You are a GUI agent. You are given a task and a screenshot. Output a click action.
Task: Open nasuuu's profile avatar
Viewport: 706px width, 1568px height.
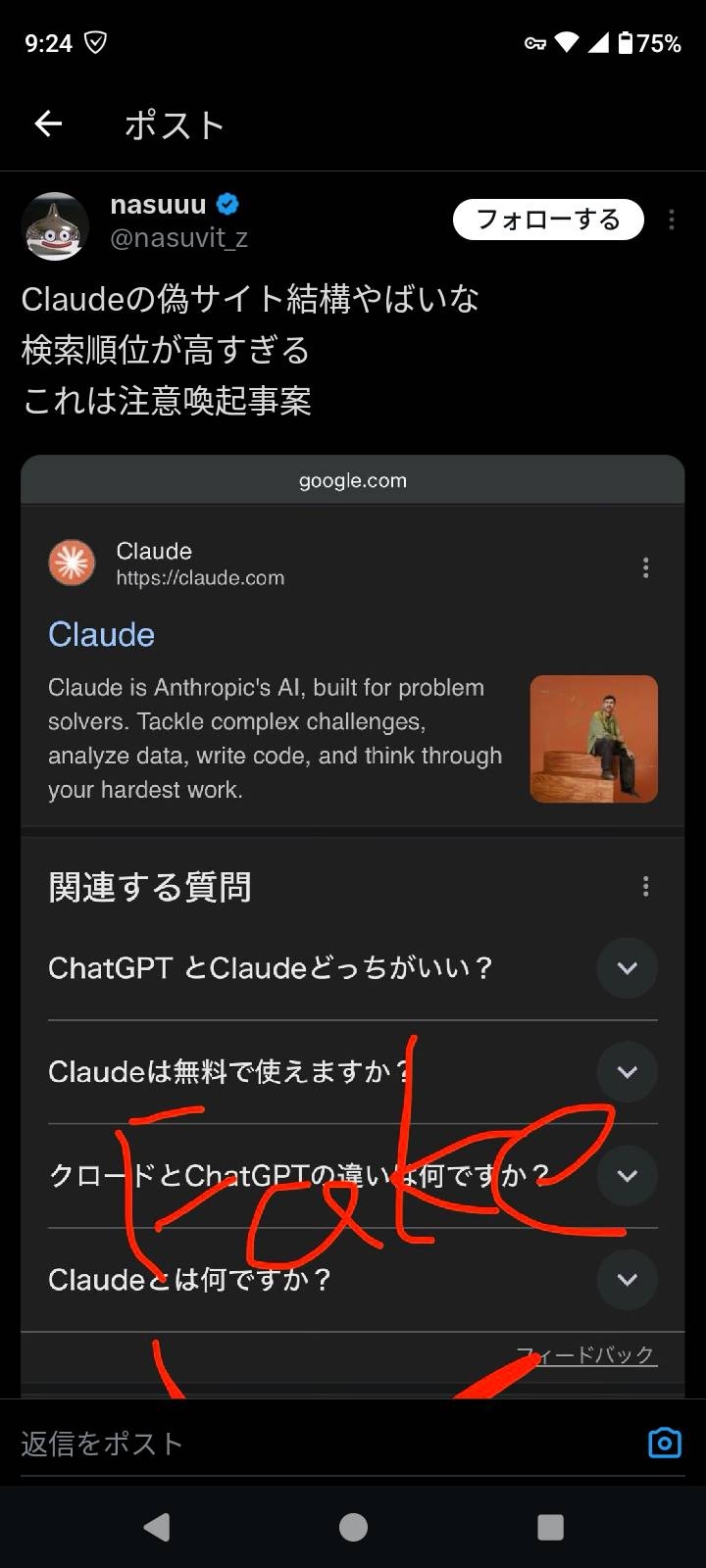(55, 225)
